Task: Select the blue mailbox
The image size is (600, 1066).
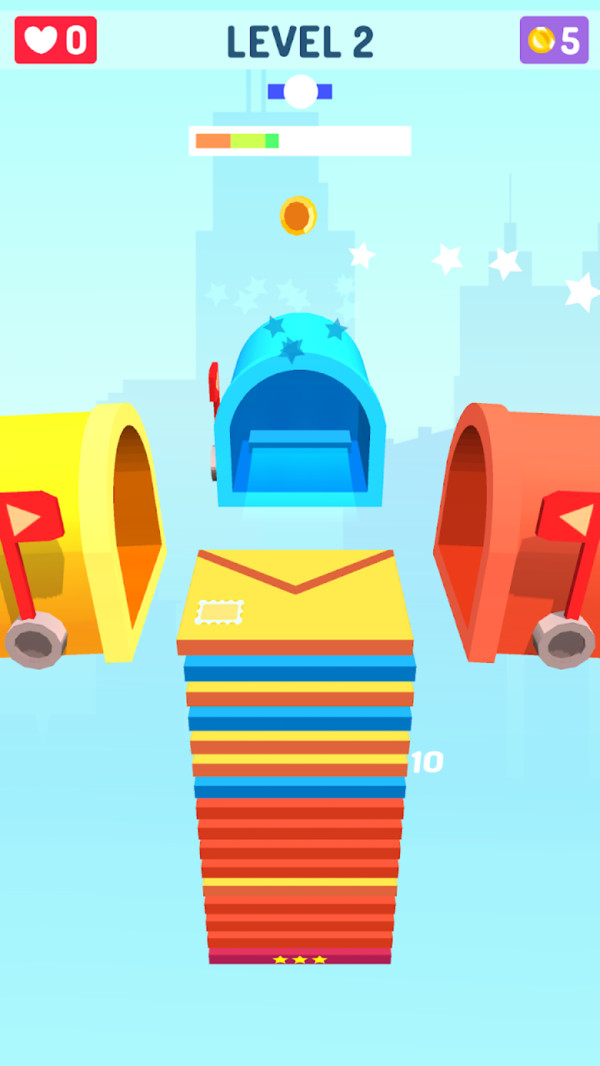Action: pyautogui.click(x=300, y=420)
